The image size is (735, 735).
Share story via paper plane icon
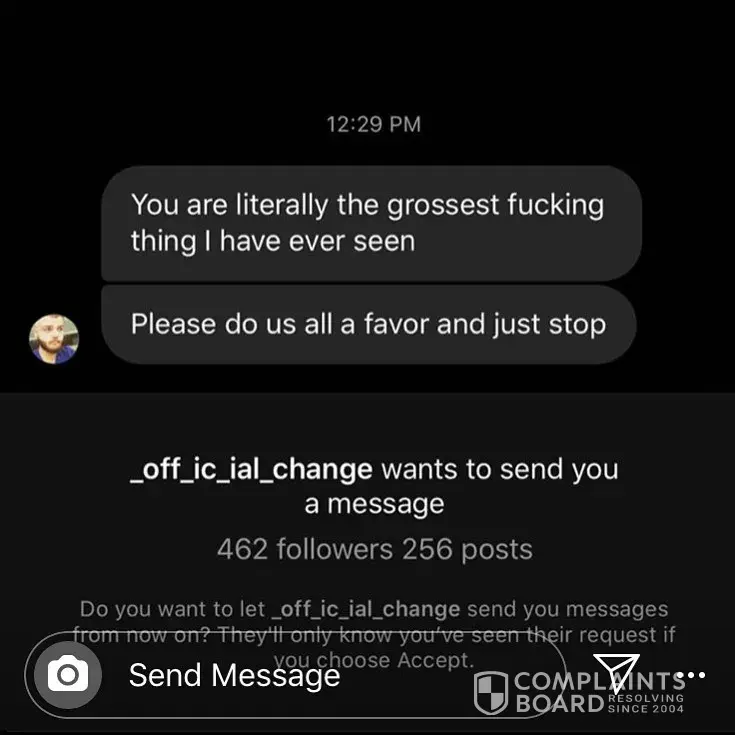615,670
